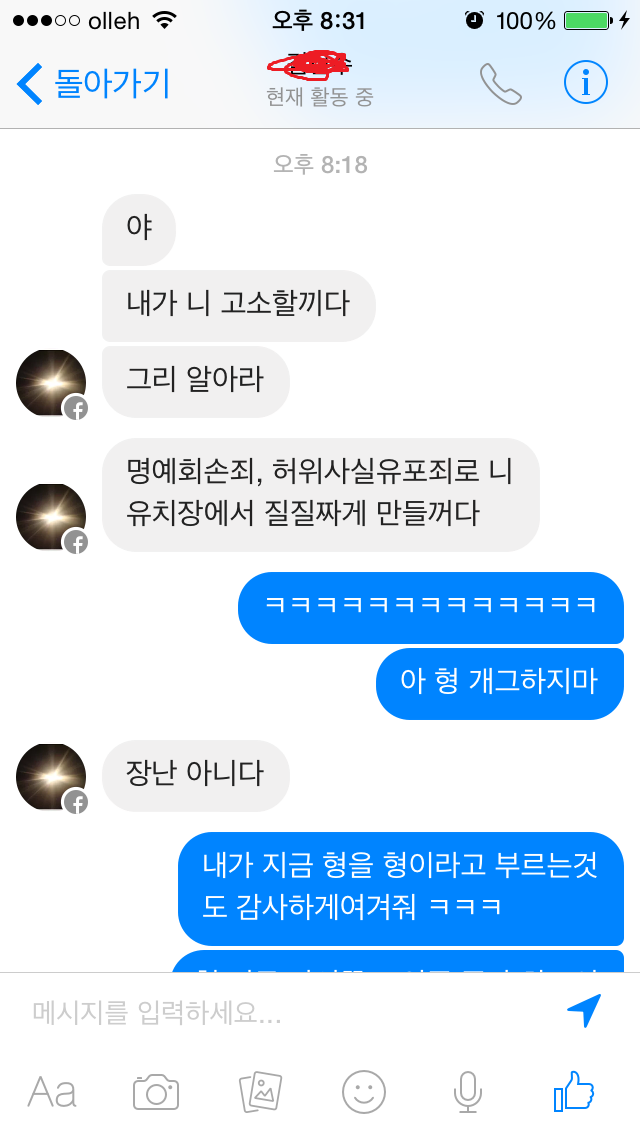The width and height of the screenshot is (640, 1136).
Task: Record a voice message with microphone
Action: [x=467, y=1092]
